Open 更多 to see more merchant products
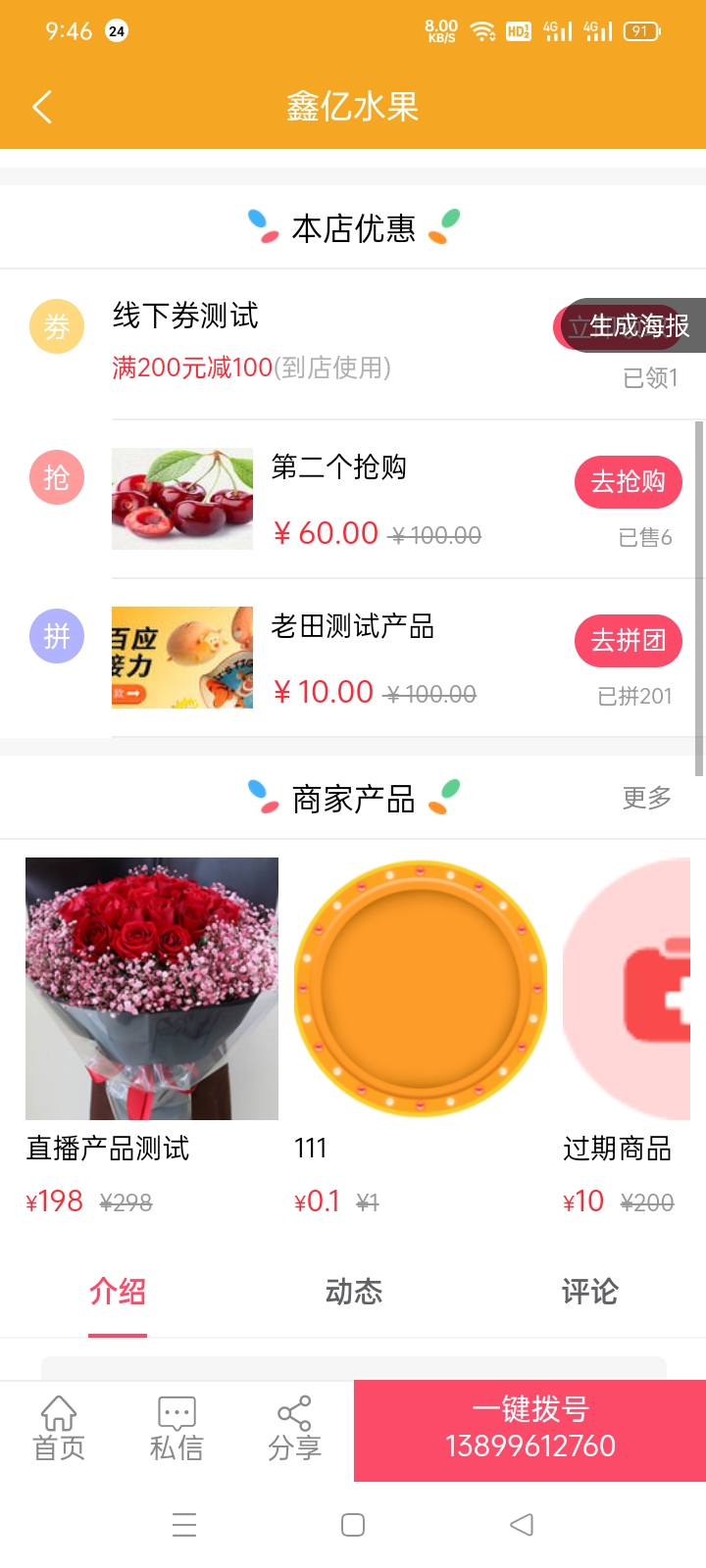Screen dimensions: 706x1568 (x=645, y=800)
